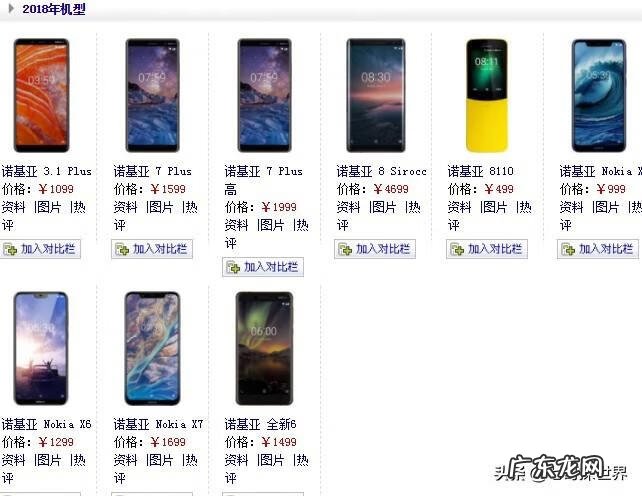Screen dimensions: 642x496
Task: Add 诺基亚 8 Sirocco to the compare list
Action: 375,249
